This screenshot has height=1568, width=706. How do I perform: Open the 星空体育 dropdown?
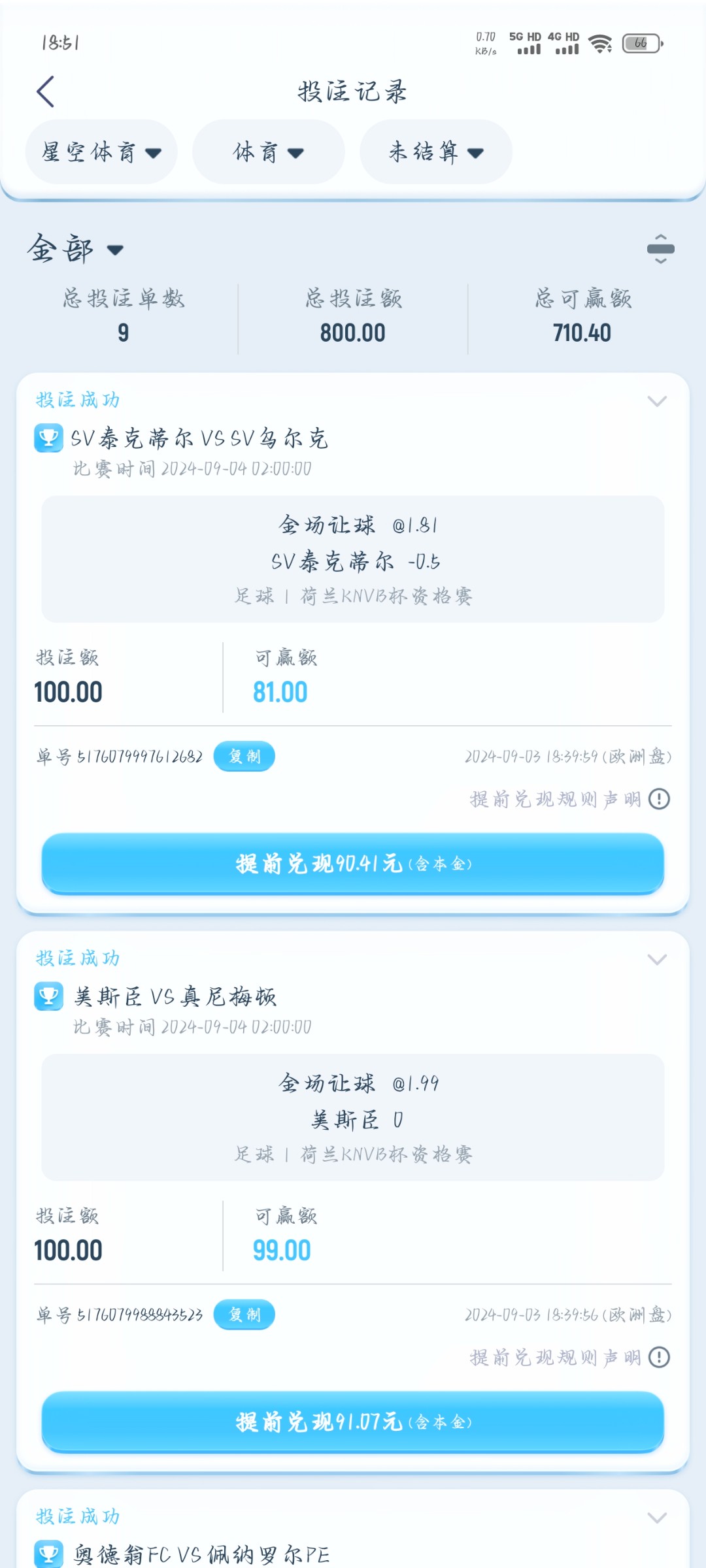coord(101,152)
